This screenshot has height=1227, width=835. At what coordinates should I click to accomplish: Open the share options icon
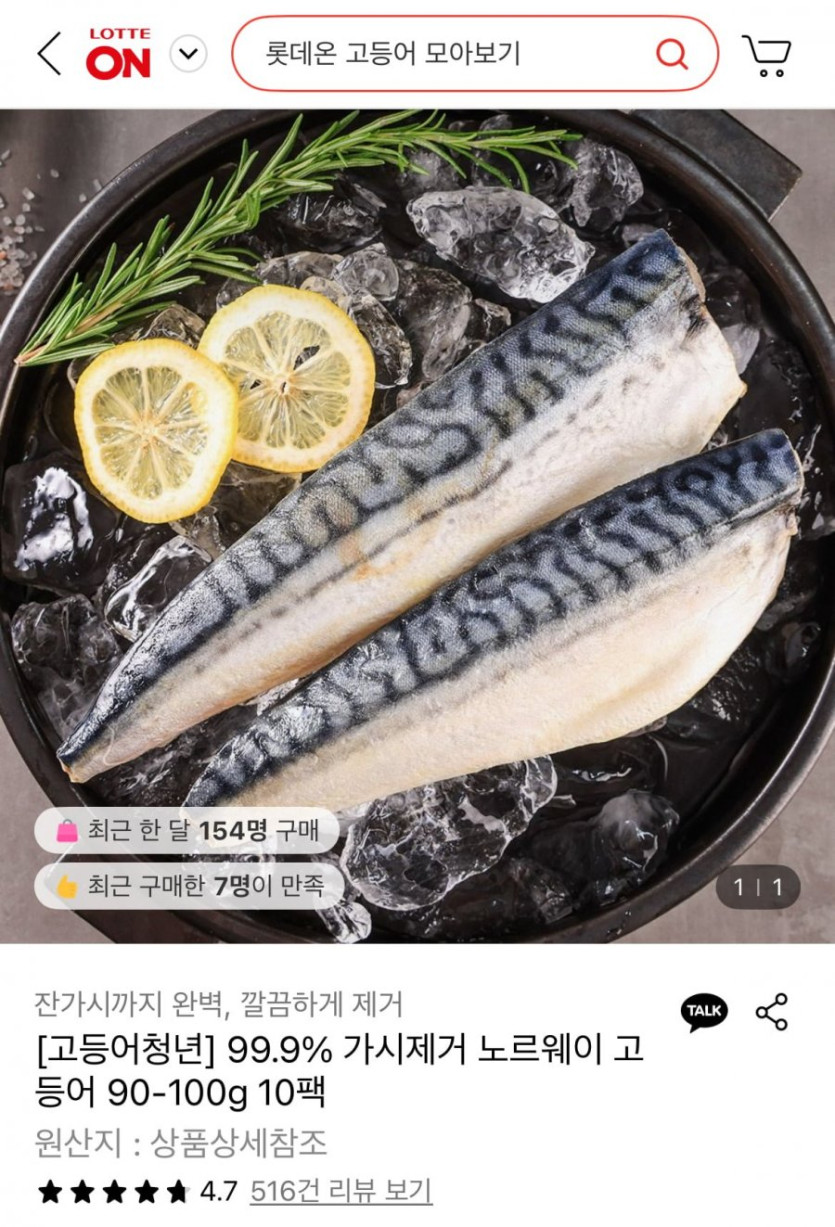click(771, 1012)
